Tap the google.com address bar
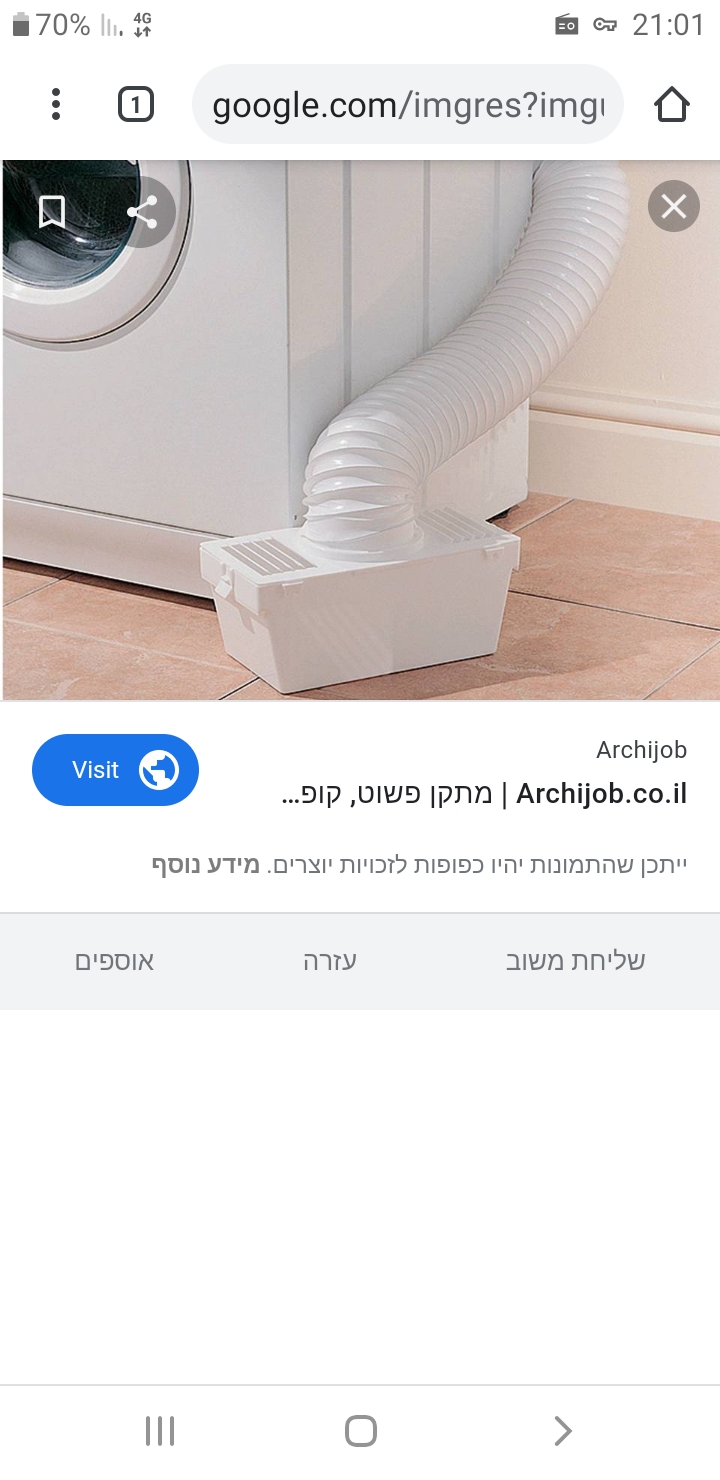This screenshot has width=720, height=1480. point(408,104)
